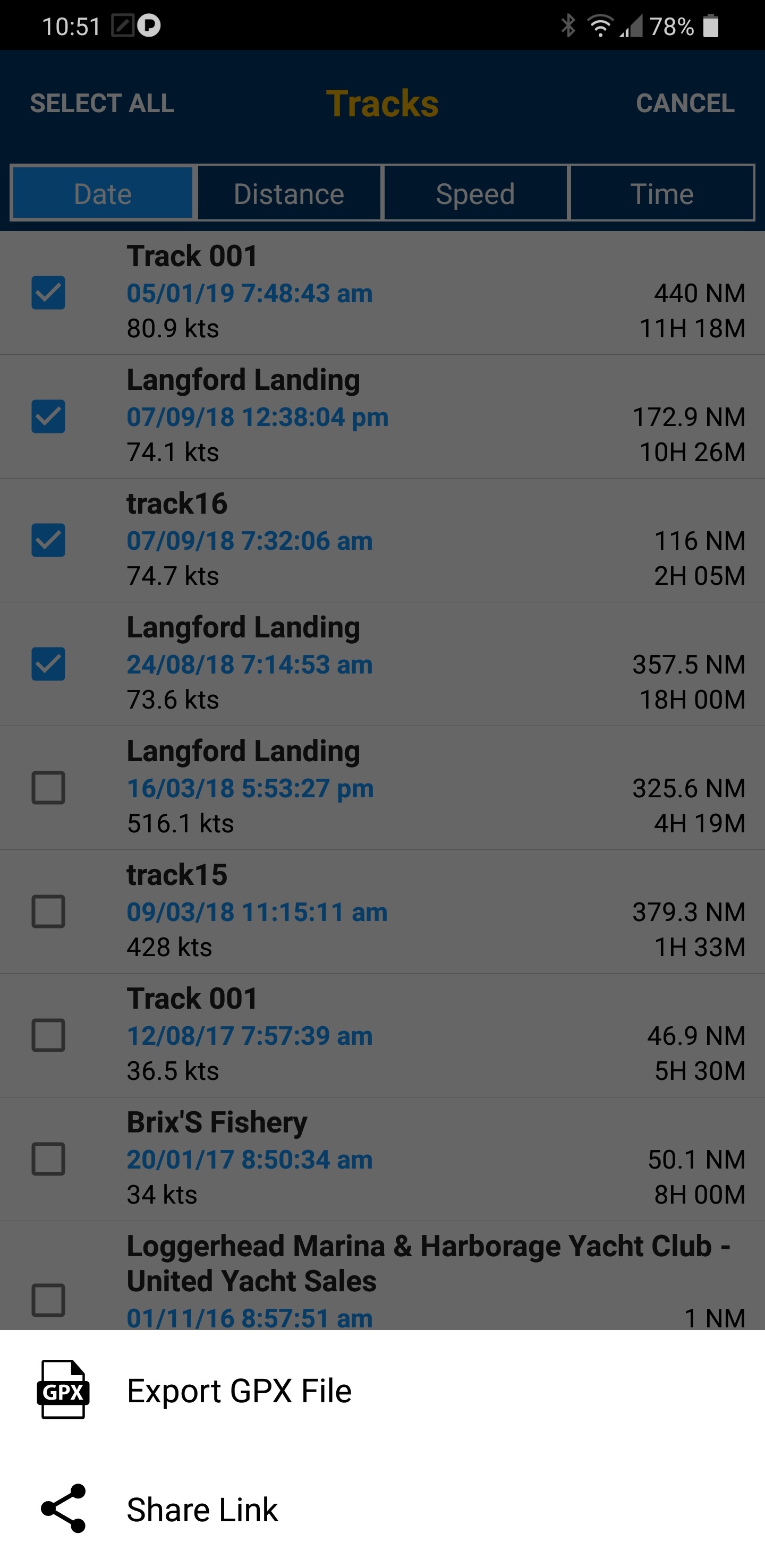The height and width of the screenshot is (1568, 765).
Task: Switch sorting to Time
Action: click(x=661, y=193)
